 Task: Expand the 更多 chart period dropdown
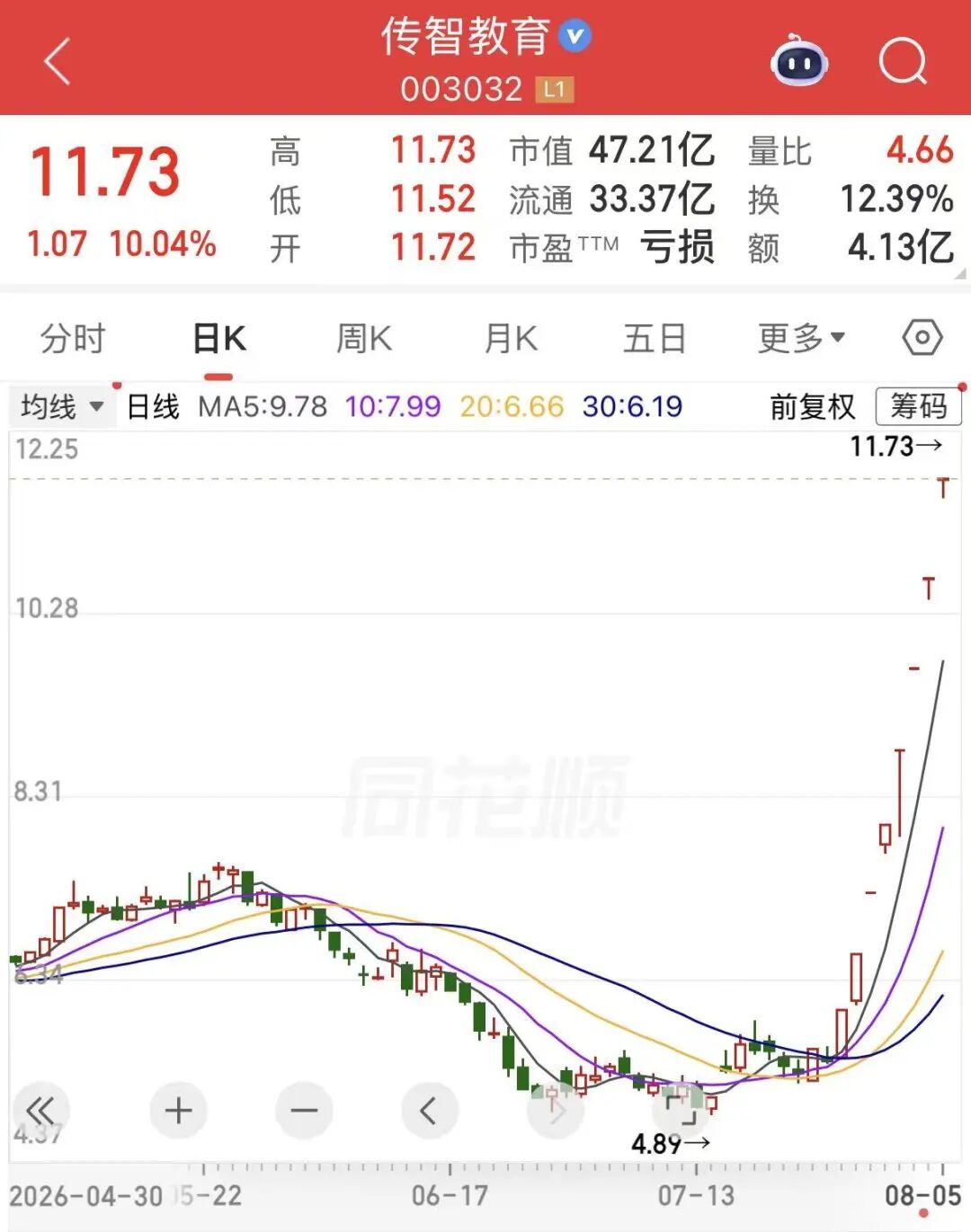801,339
